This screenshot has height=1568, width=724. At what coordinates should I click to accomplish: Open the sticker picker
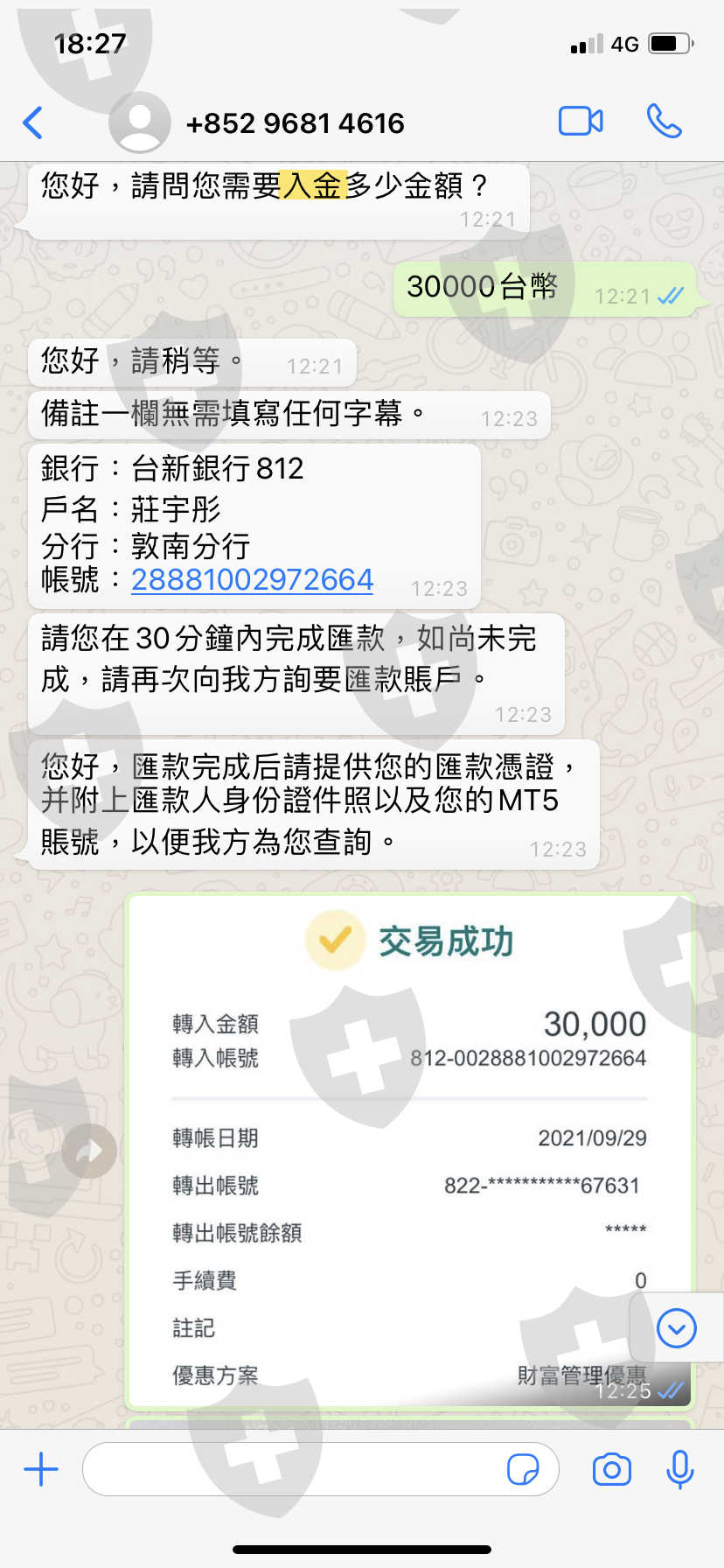point(523,1469)
